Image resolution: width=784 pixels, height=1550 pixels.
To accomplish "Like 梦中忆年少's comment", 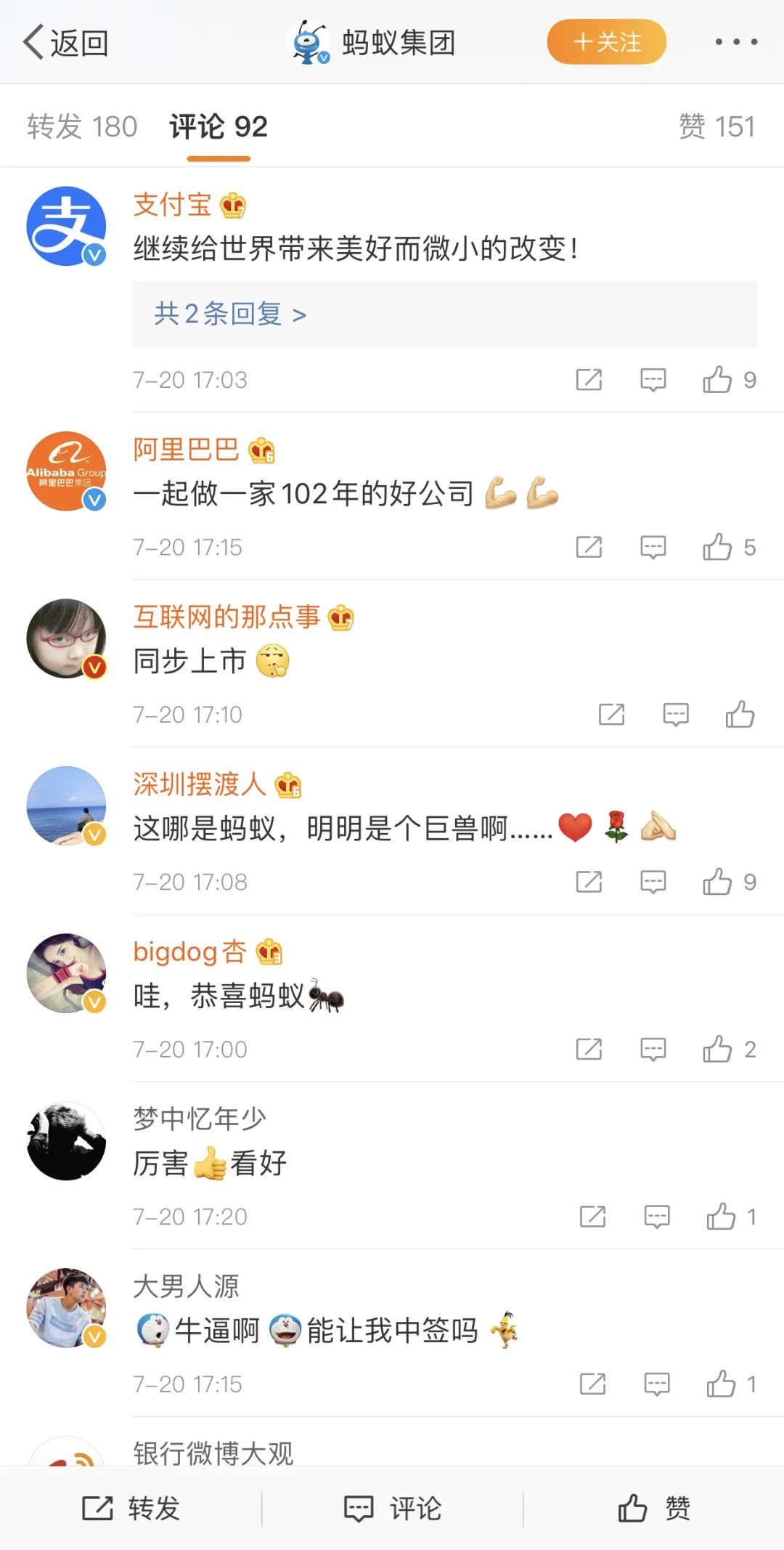I will [732, 1216].
